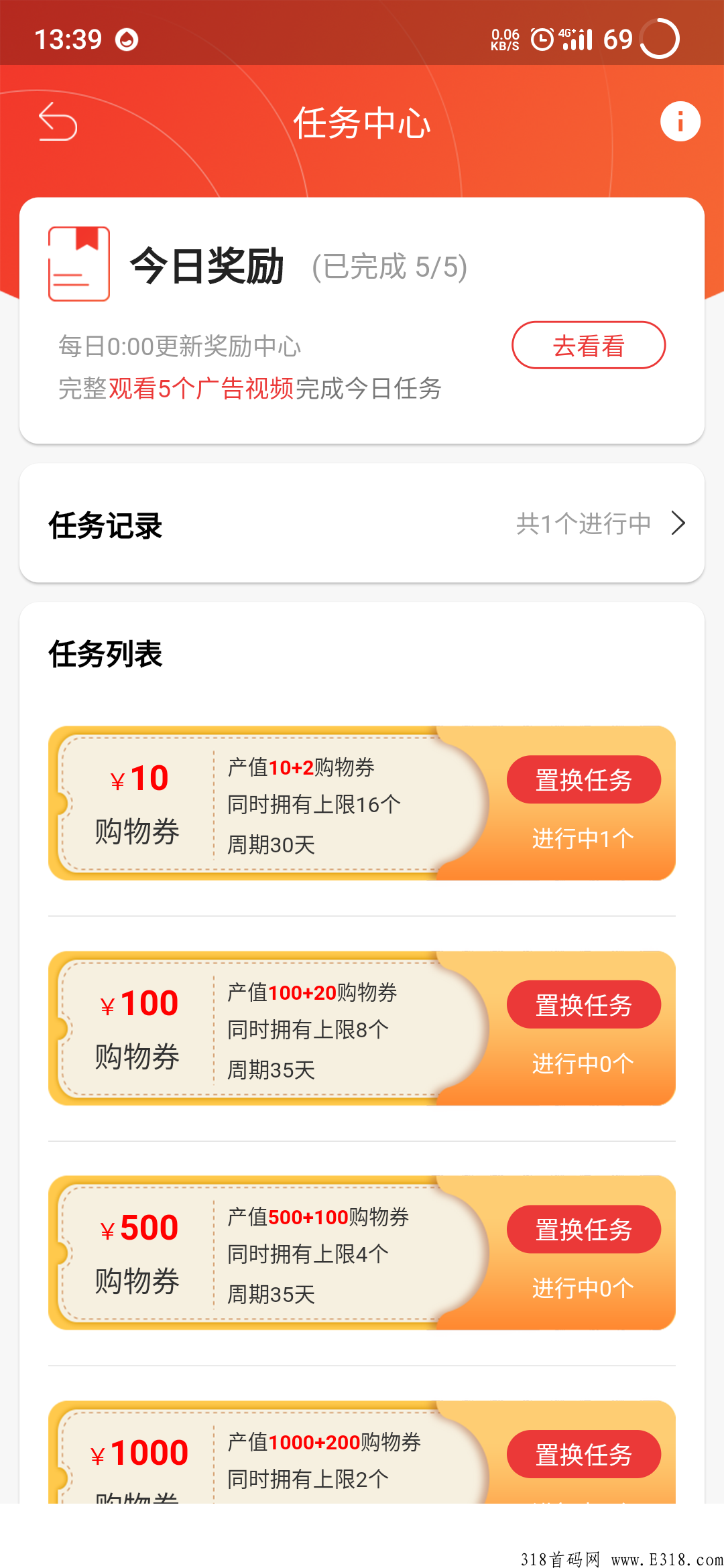Go back using the return arrow
Viewport: 724px width, 1568px height.
point(58,122)
